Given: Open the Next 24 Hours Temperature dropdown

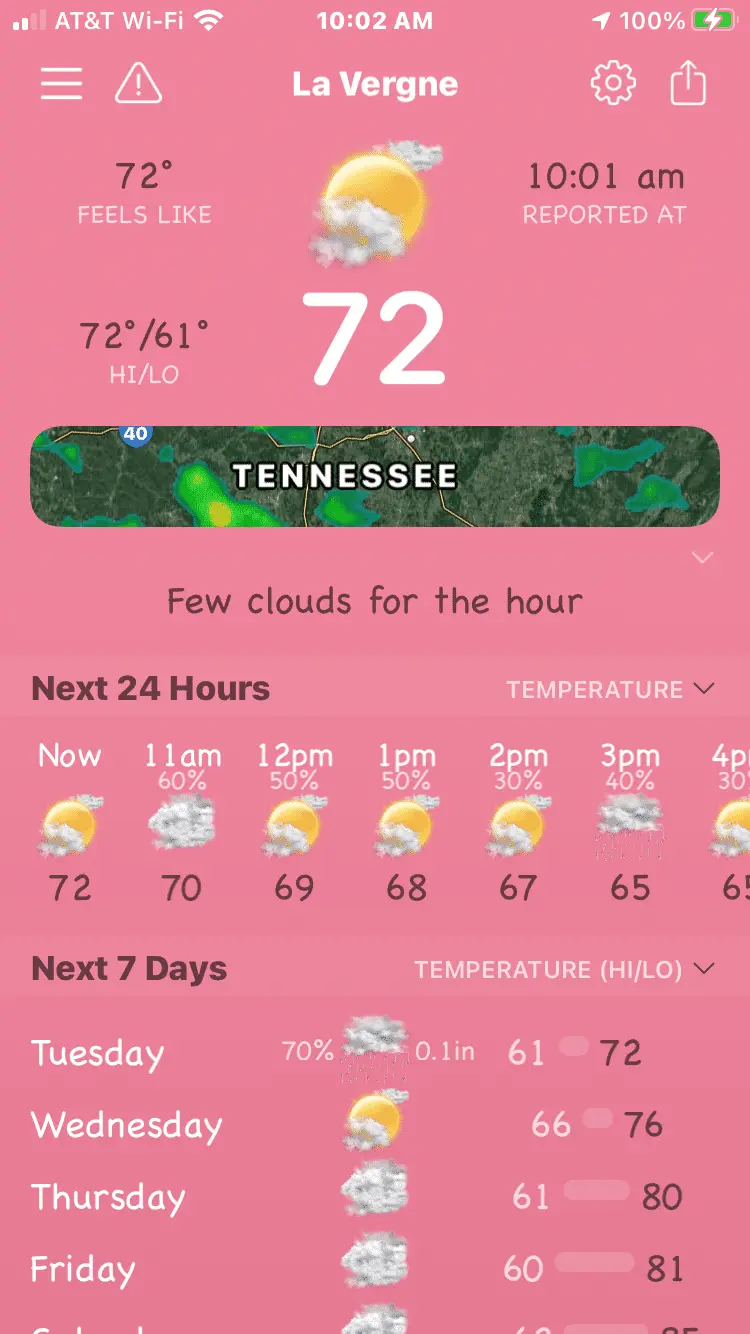Looking at the screenshot, I should (x=610, y=689).
